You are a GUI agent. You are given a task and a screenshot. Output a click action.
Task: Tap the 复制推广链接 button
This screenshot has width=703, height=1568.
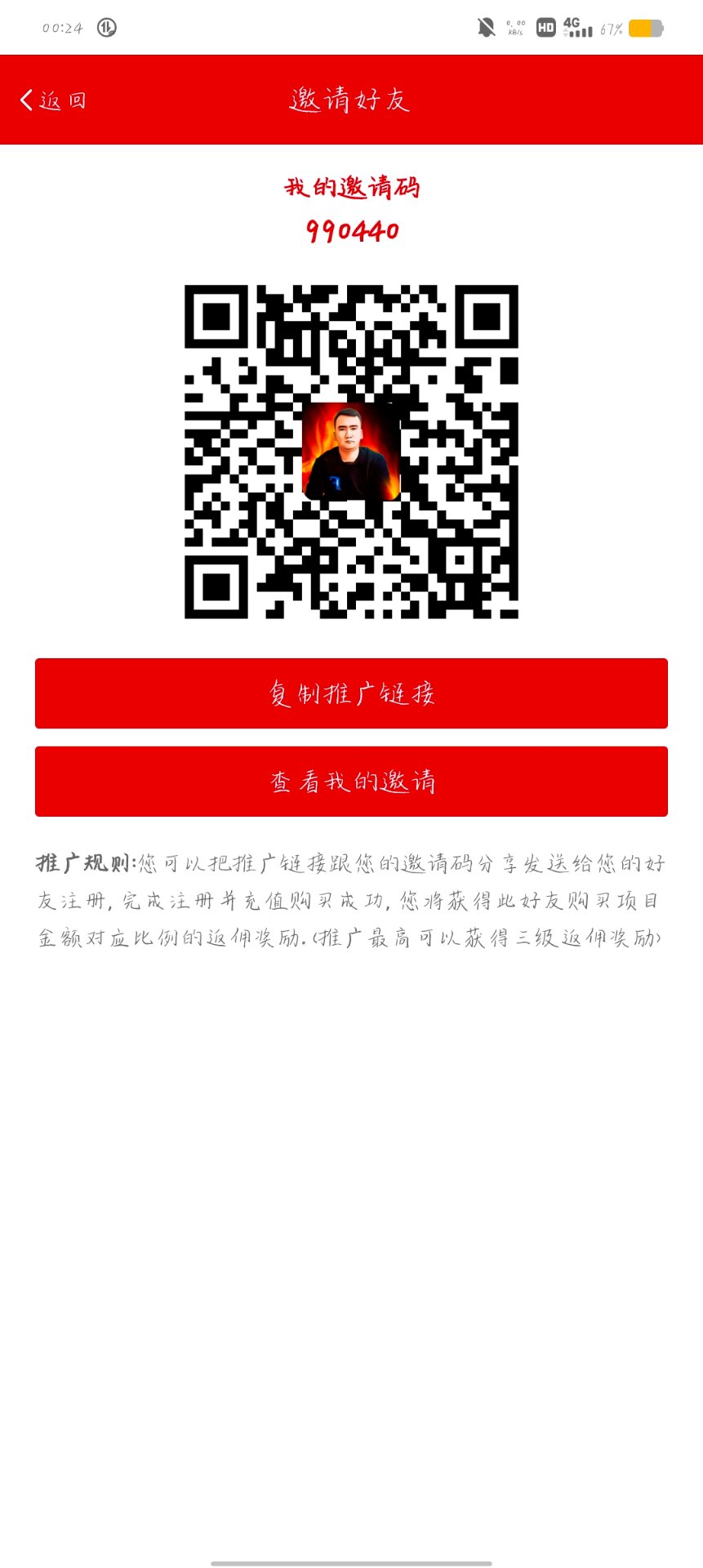pos(351,693)
